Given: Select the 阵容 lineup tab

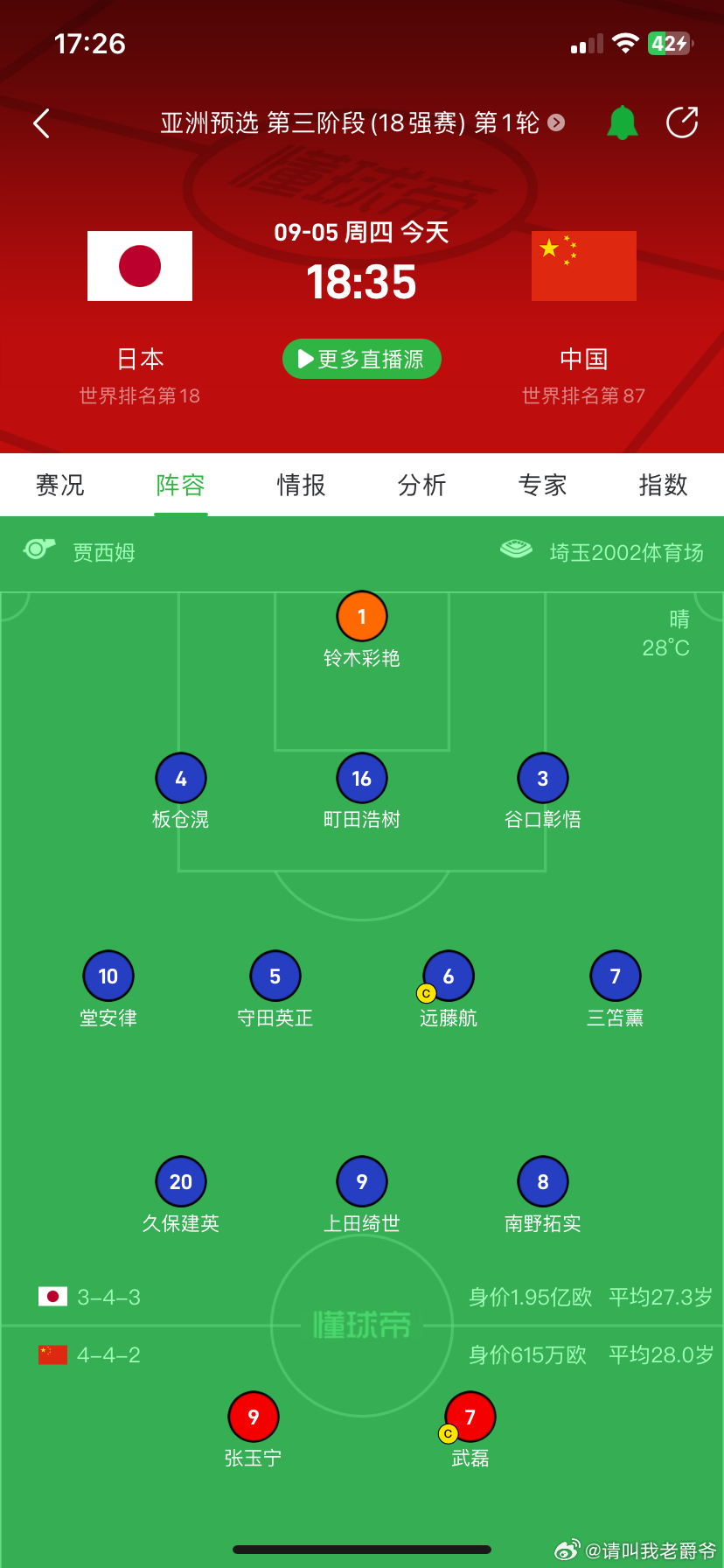Looking at the screenshot, I should pyautogui.click(x=181, y=485).
